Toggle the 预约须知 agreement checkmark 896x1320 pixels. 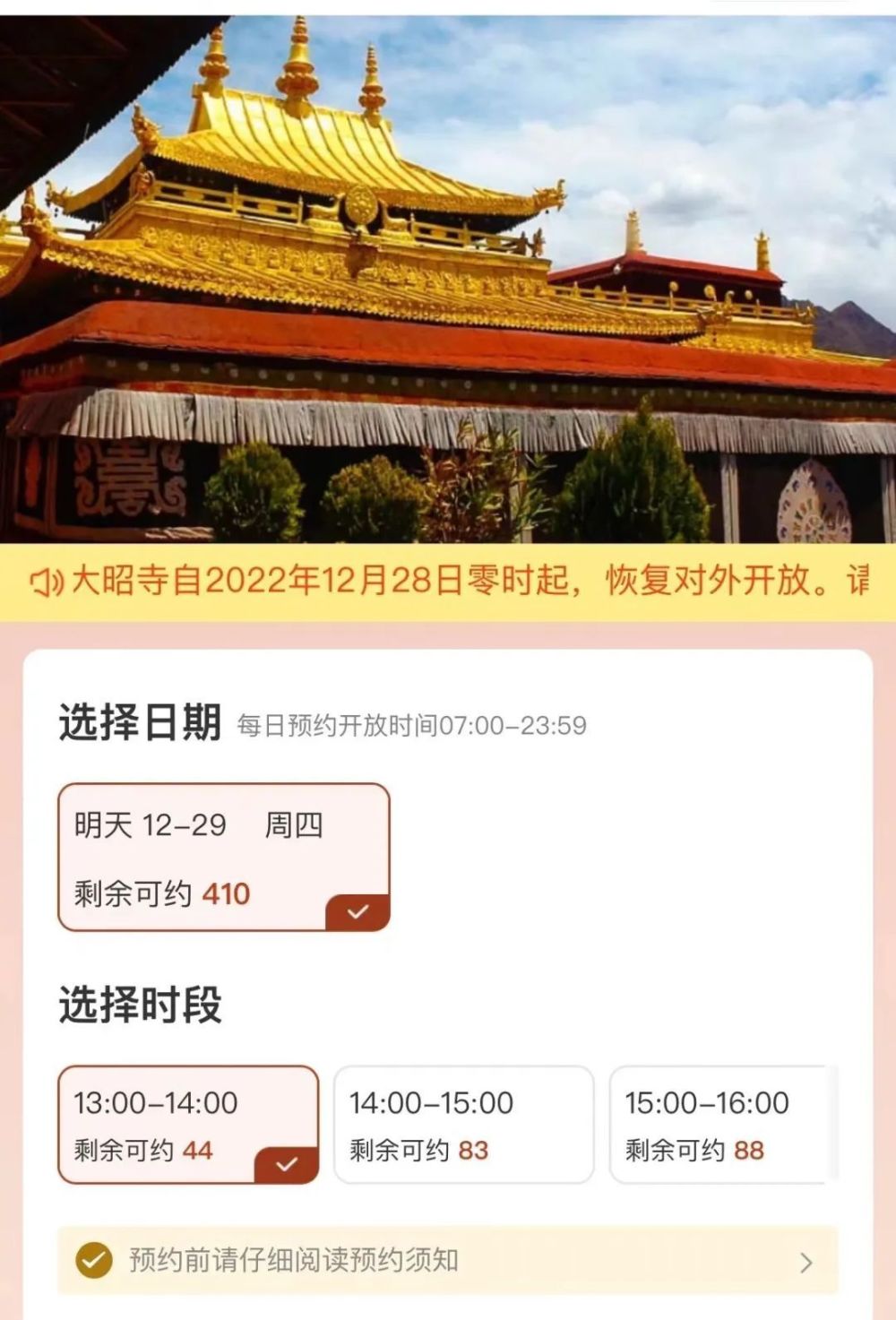pyautogui.click(x=94, y=1260)
